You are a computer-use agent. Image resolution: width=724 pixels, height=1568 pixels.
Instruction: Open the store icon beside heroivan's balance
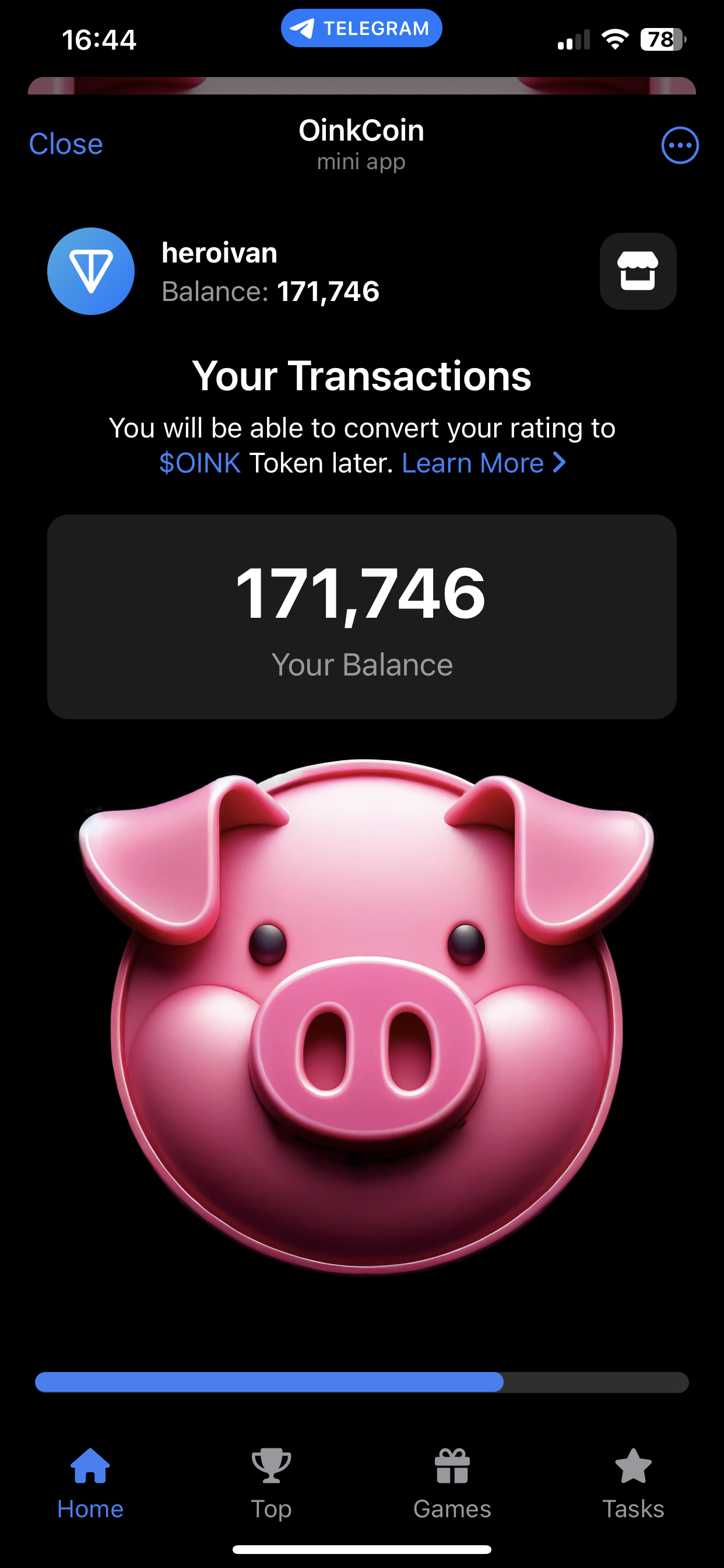point(638,271)
